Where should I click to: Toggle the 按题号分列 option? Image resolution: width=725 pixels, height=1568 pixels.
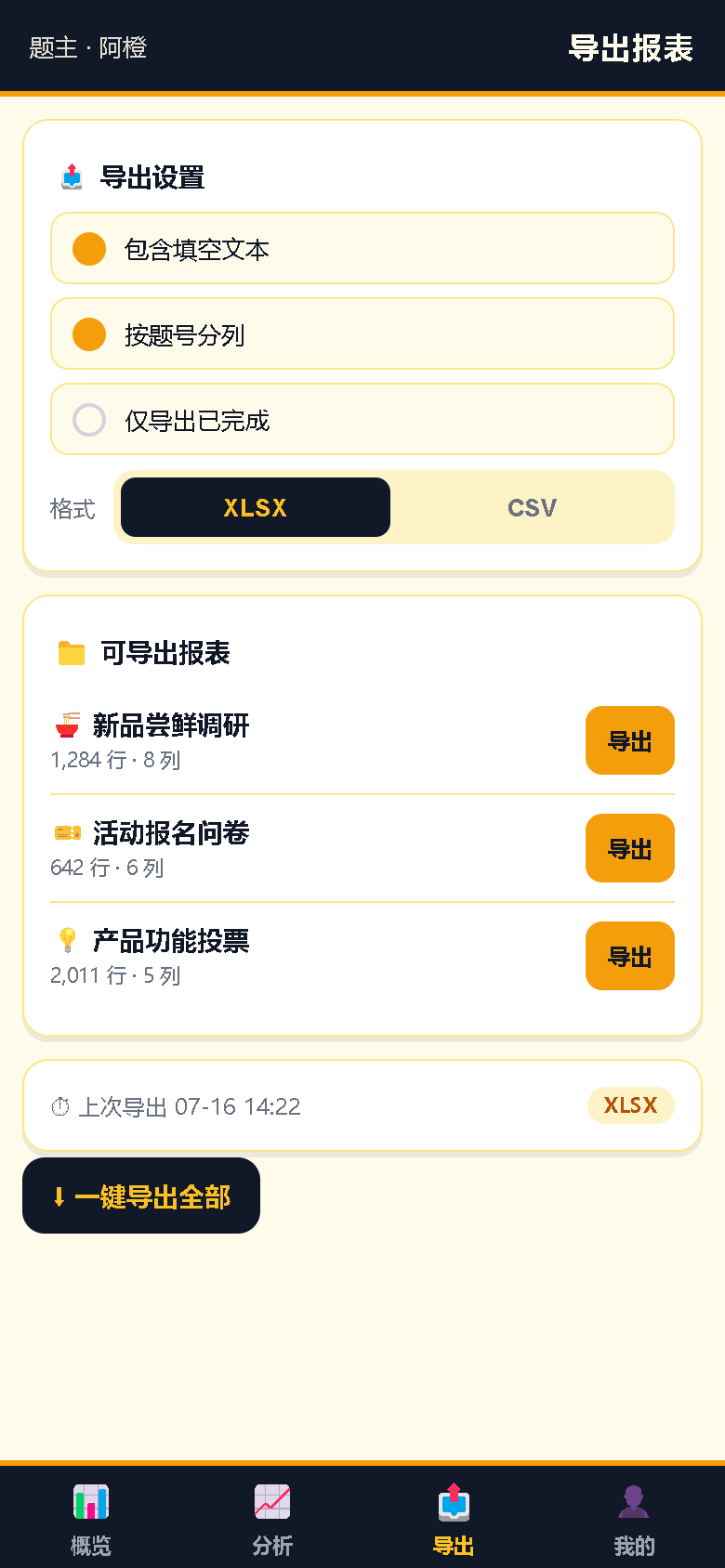tap(362, 333)
